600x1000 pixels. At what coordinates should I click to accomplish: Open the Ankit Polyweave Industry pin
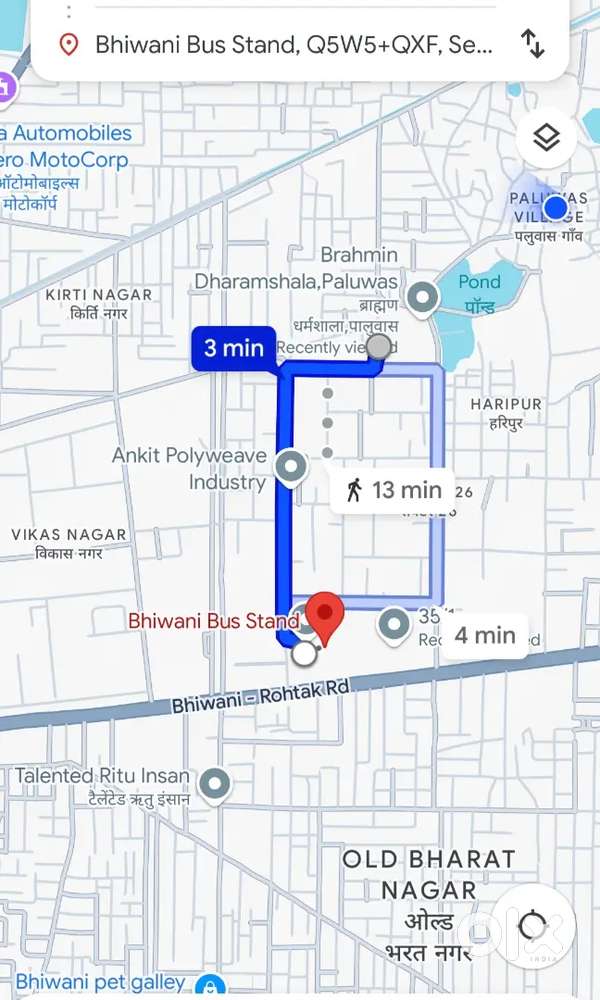[292, 466]
